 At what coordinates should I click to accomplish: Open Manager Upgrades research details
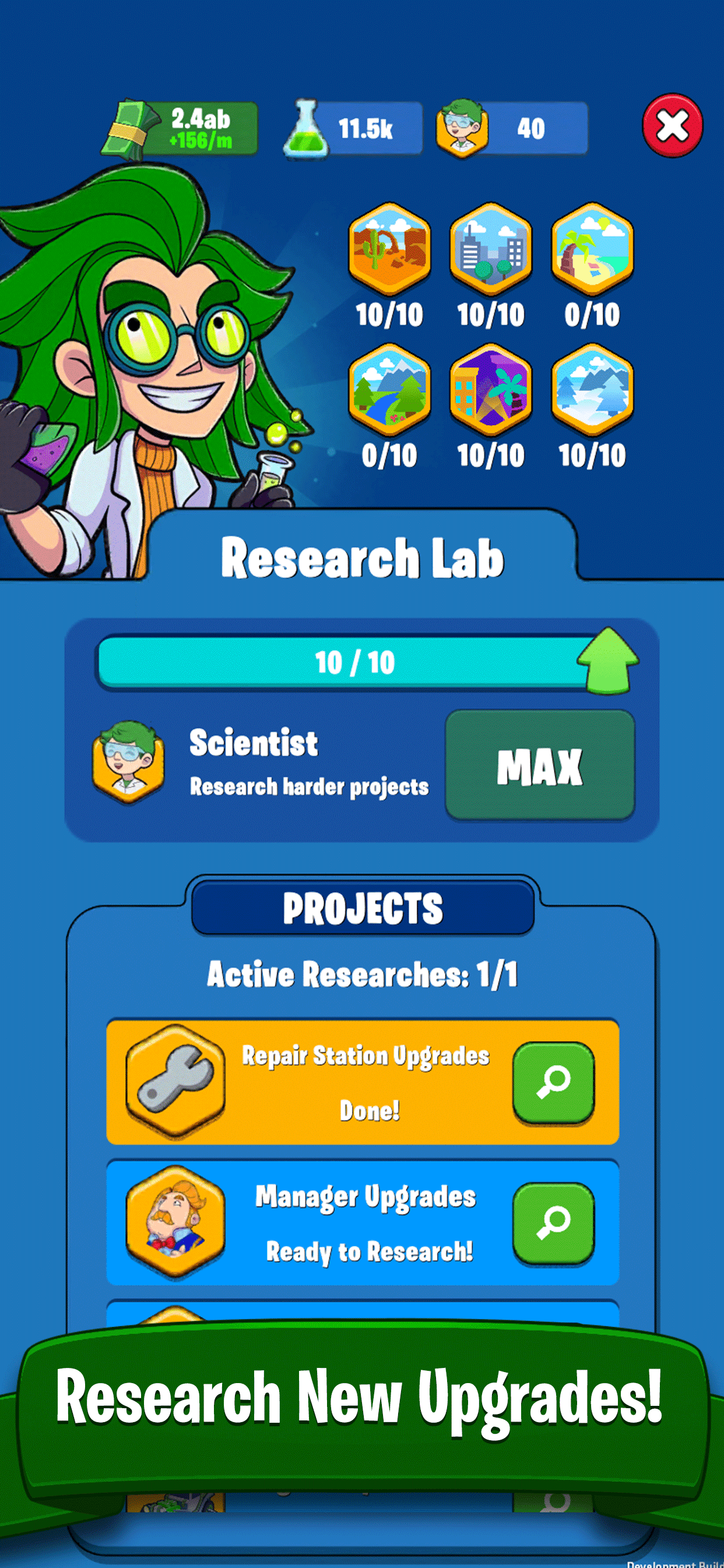553,1223
